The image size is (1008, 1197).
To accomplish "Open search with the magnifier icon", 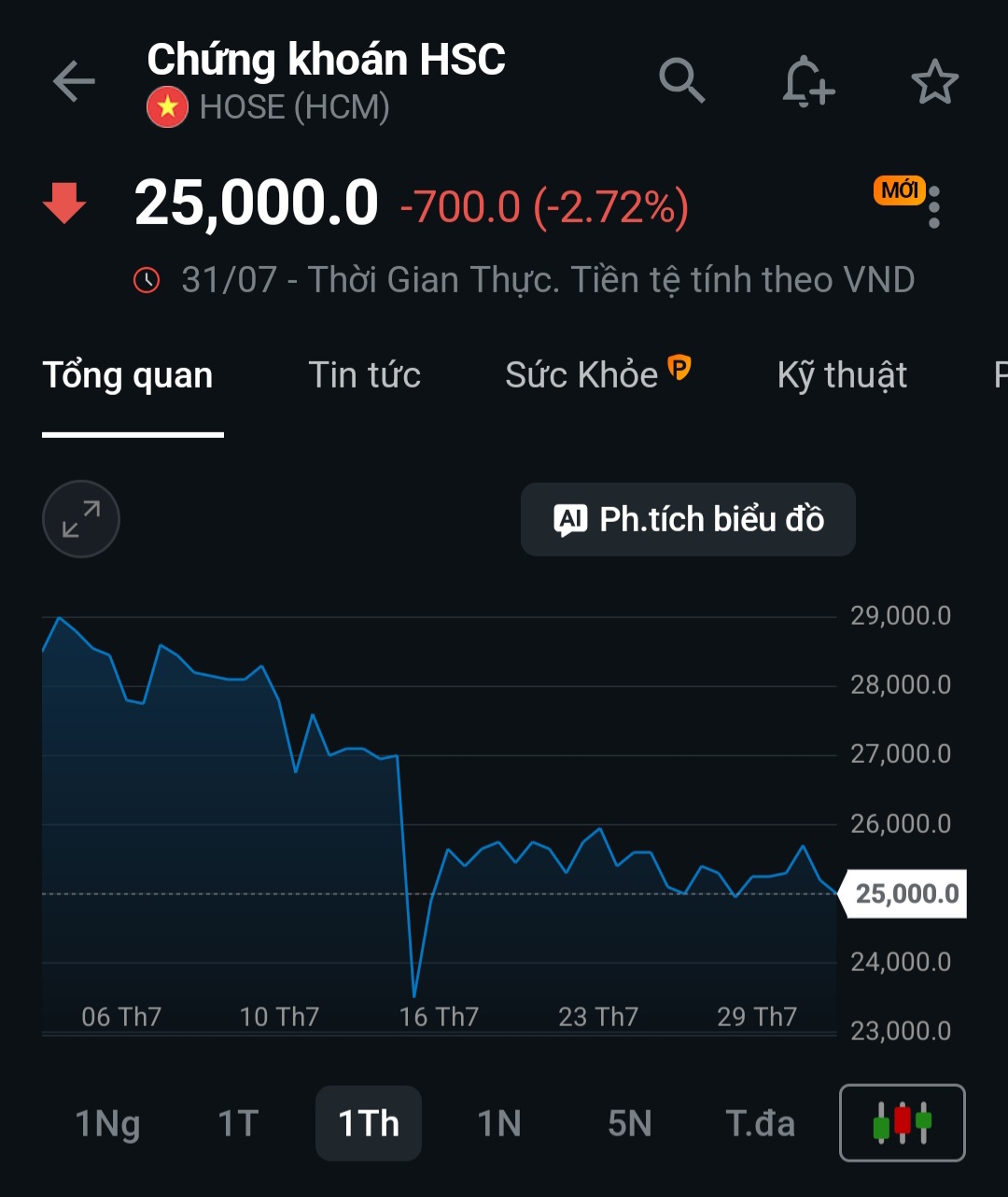I will click(682, 81).
